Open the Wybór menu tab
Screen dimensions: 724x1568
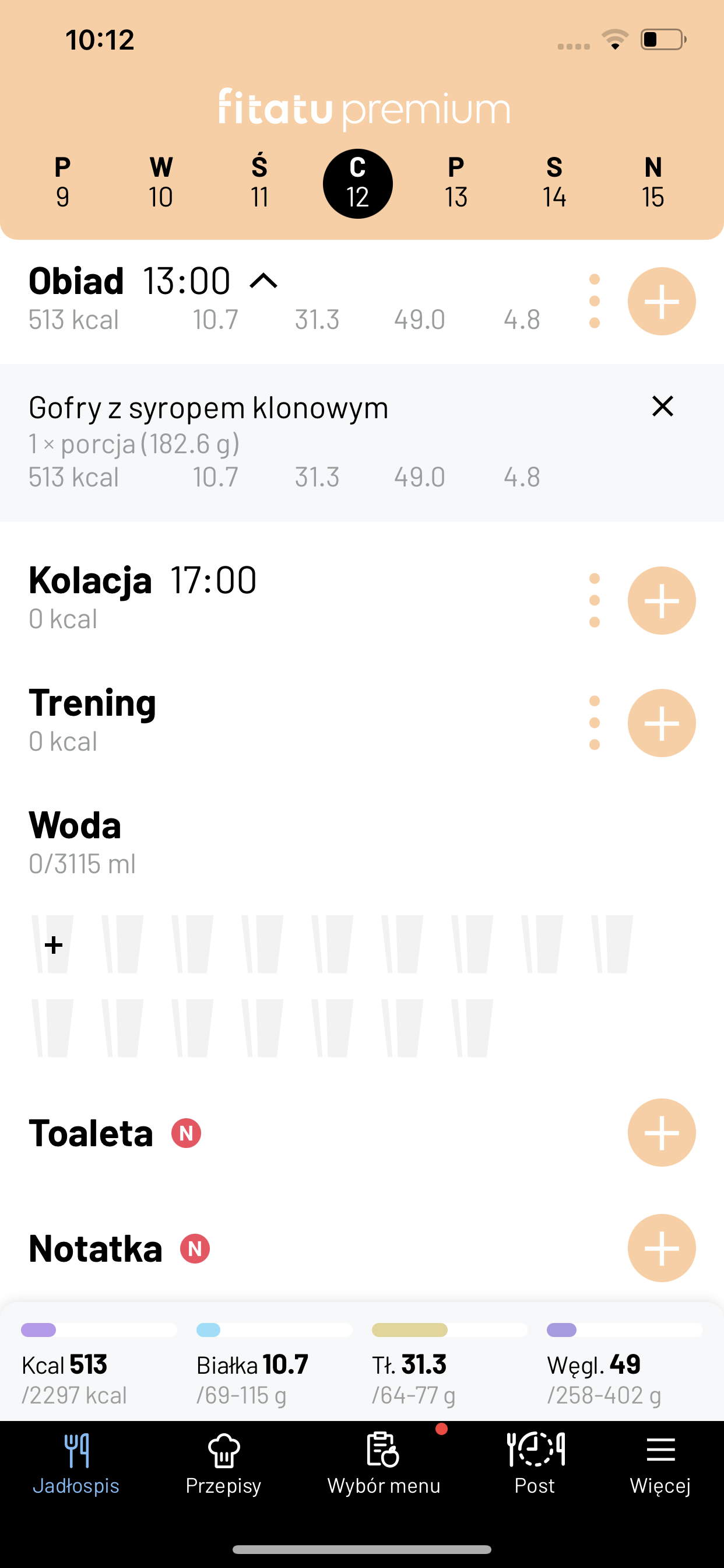pyautogui.click(x=384, y=1465)
